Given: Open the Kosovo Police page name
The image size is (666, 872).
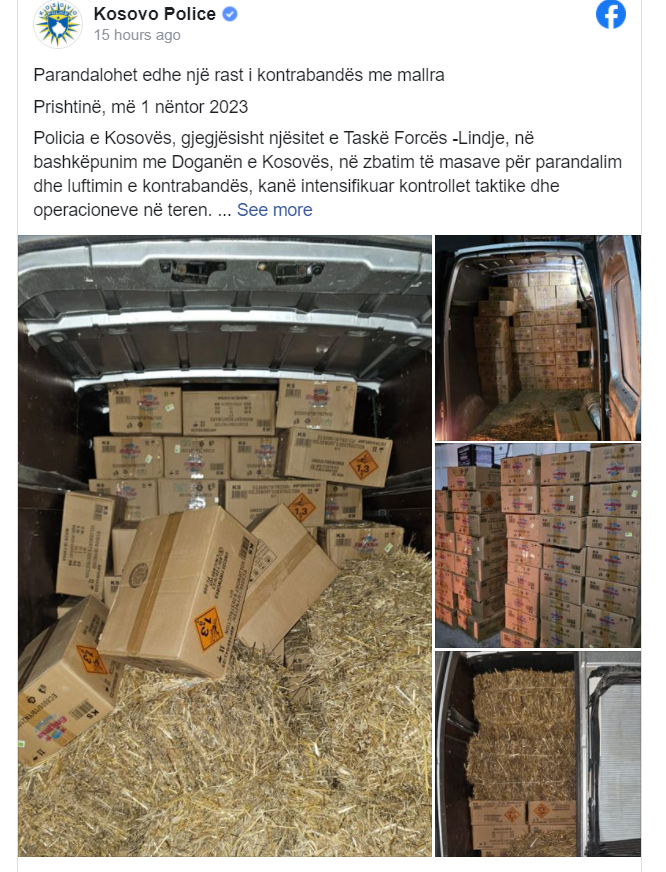Looking at the screenshot, I should coord(154,14).
